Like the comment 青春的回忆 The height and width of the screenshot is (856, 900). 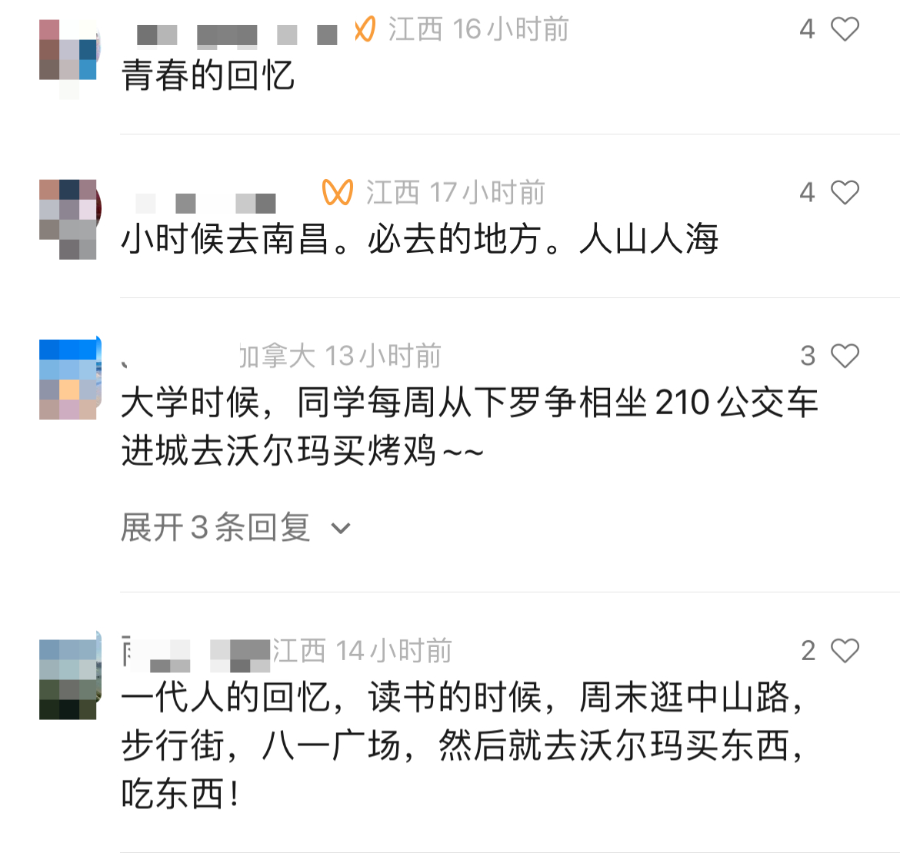tap(845, 30)
